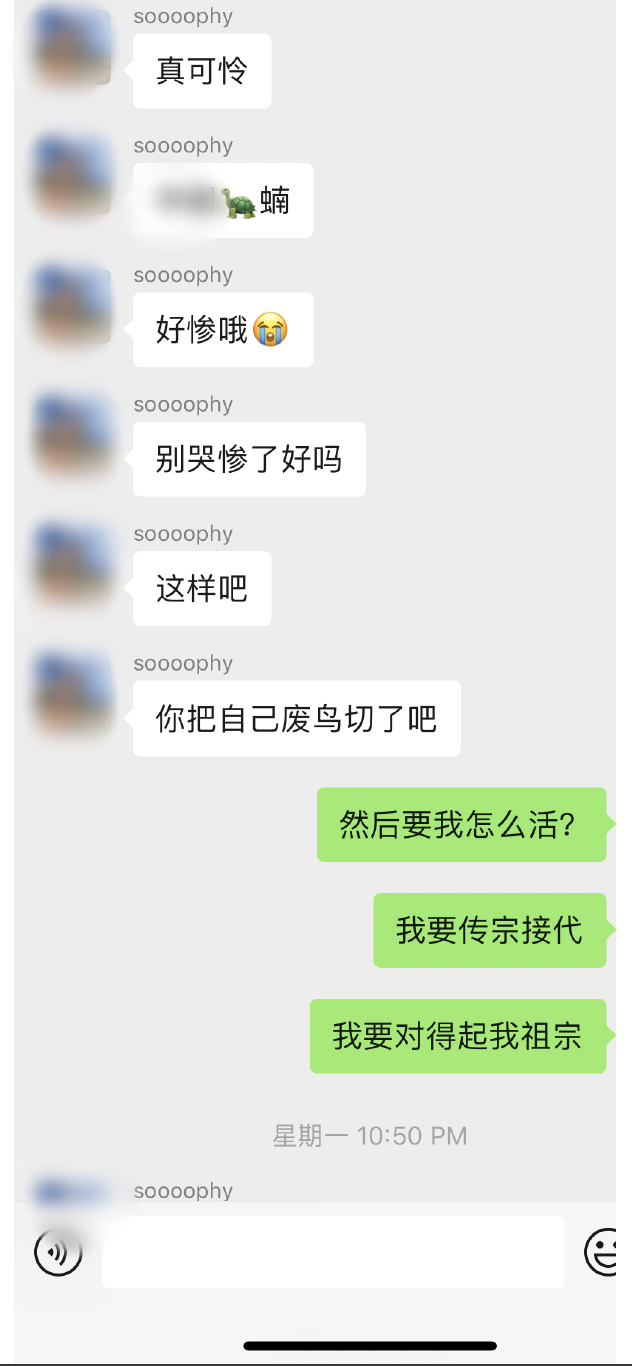Focus the message text input field

tap(333, 1251)
